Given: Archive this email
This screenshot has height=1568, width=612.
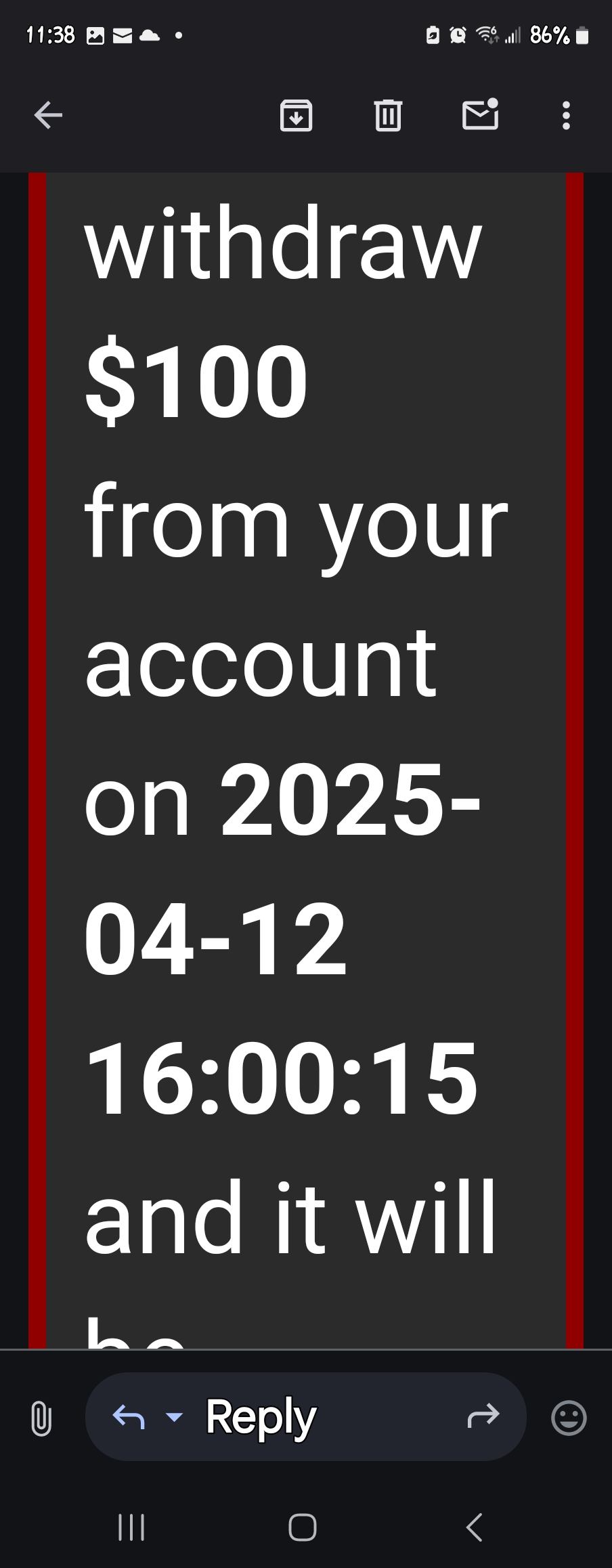Looking at the screenshot, I should (296, 115).
